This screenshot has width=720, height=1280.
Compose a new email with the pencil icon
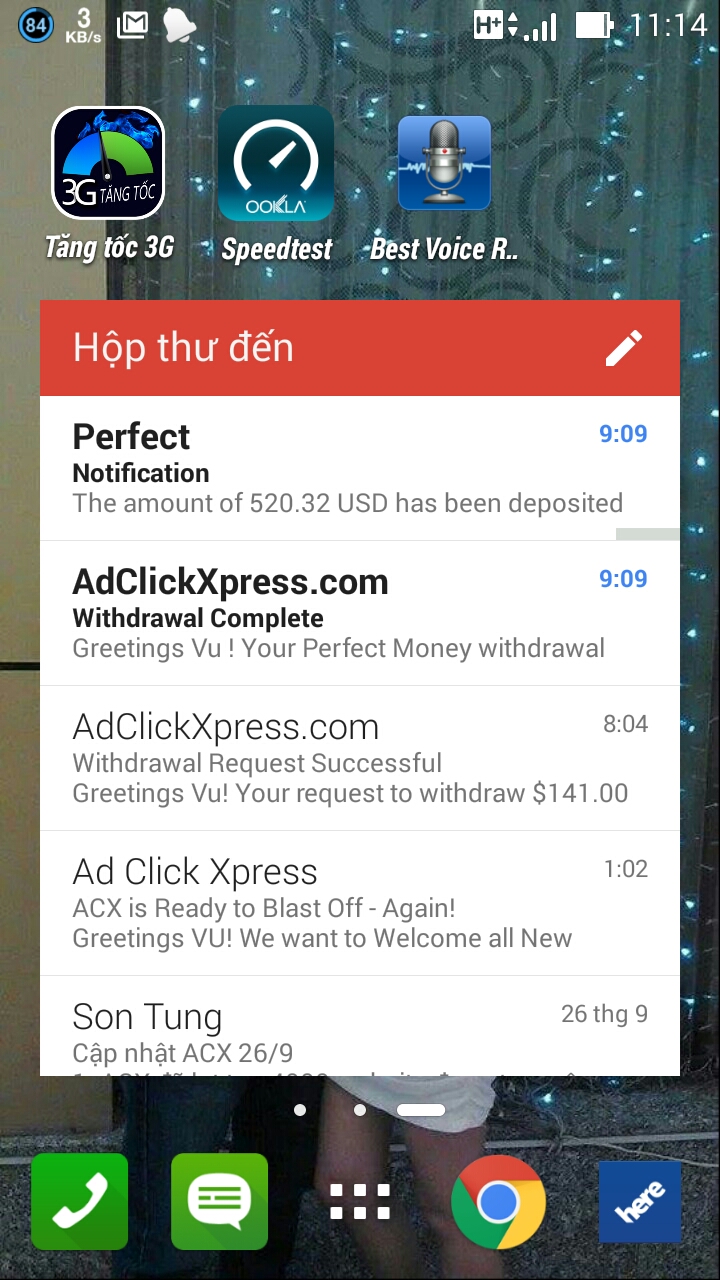[625, 348]
